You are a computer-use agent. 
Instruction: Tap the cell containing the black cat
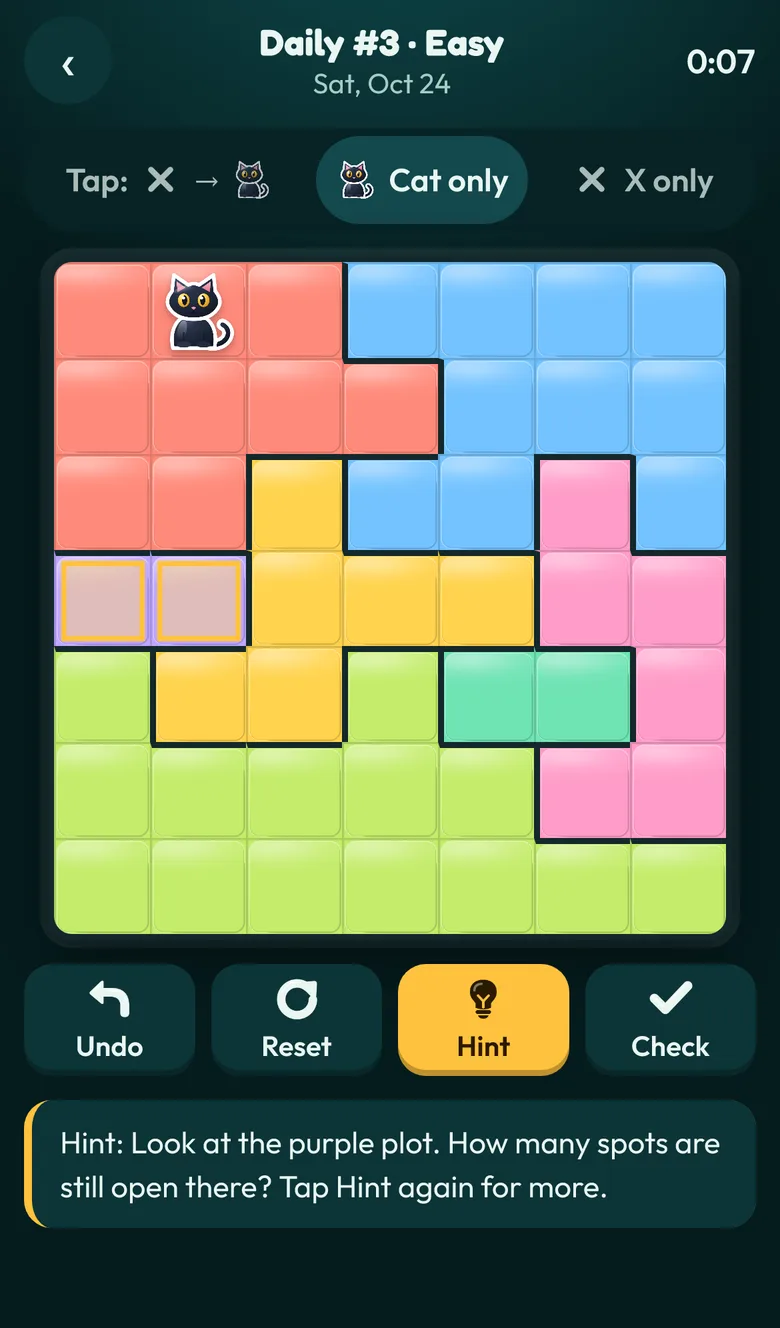coord(199,311)
